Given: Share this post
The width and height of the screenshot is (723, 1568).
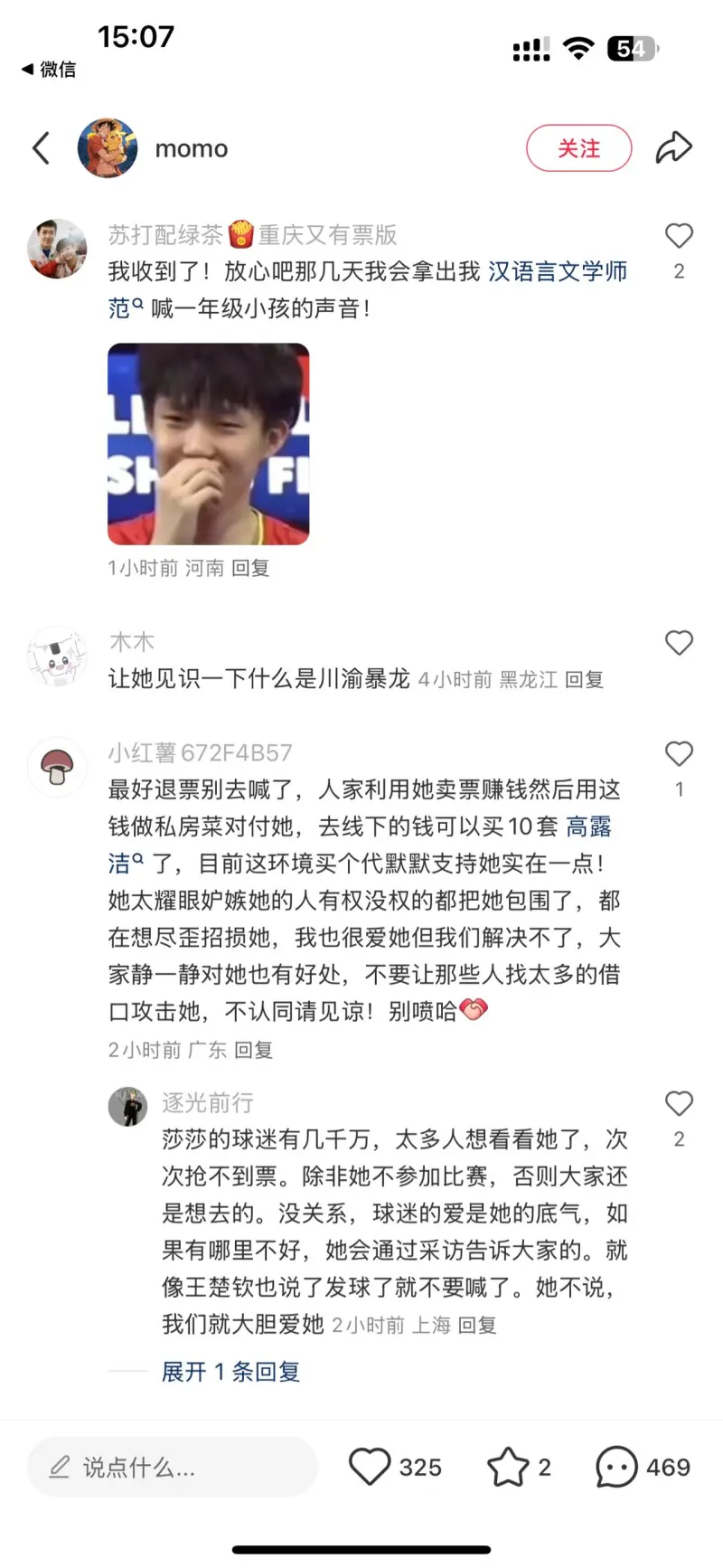Looking at the screenshot, I should click(673, 148).
